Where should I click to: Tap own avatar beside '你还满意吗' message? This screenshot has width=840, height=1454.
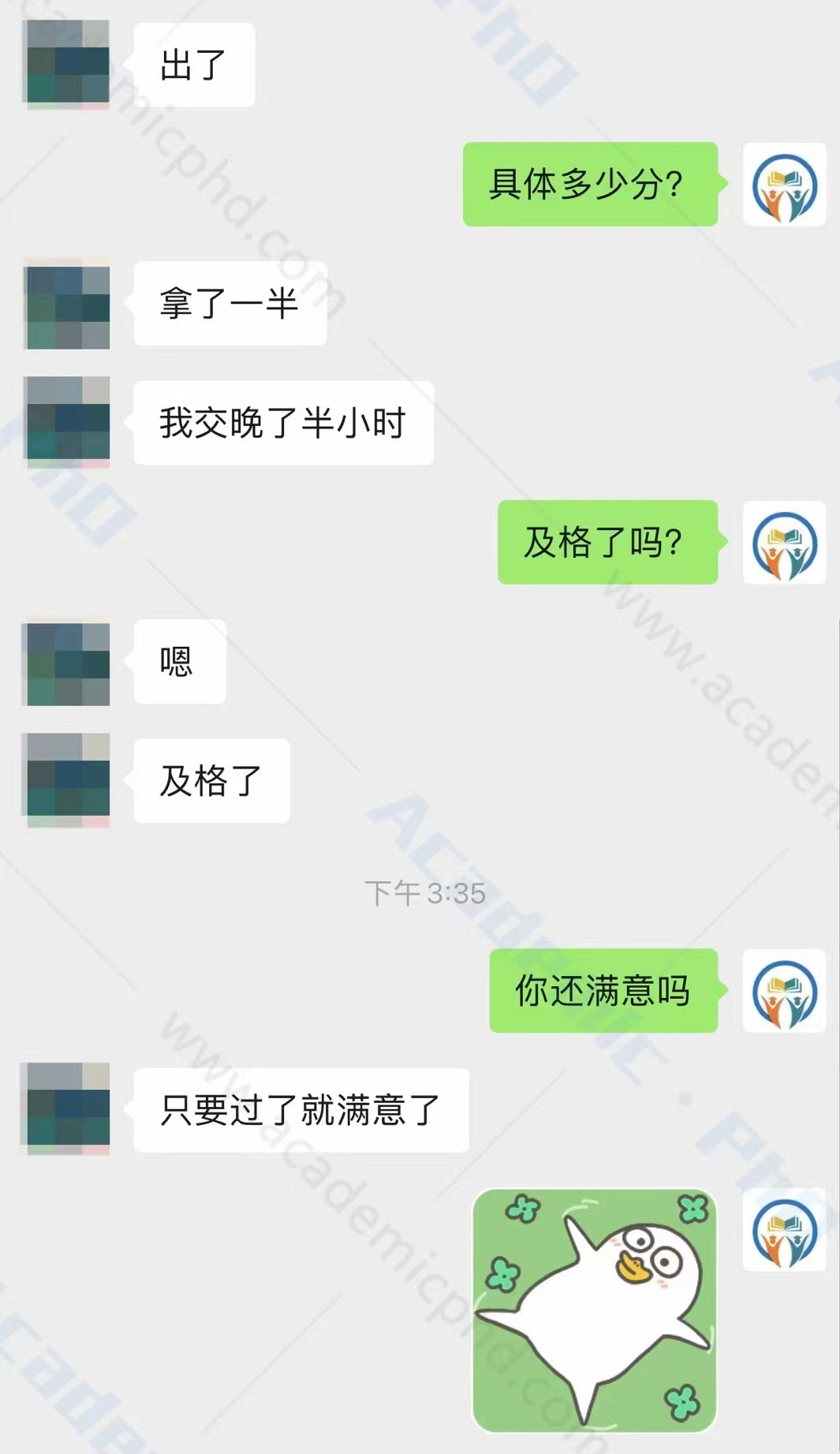tap(784, 991)
